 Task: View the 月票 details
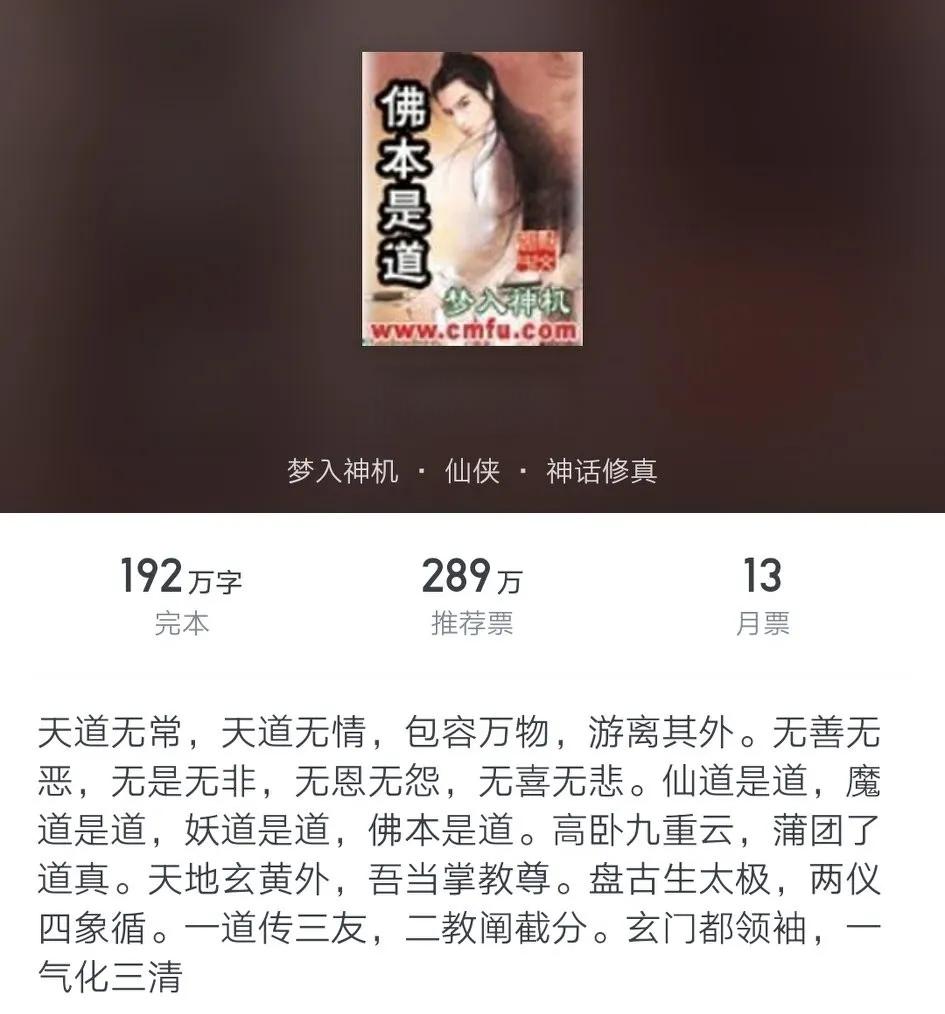click(x=762, y=597)
